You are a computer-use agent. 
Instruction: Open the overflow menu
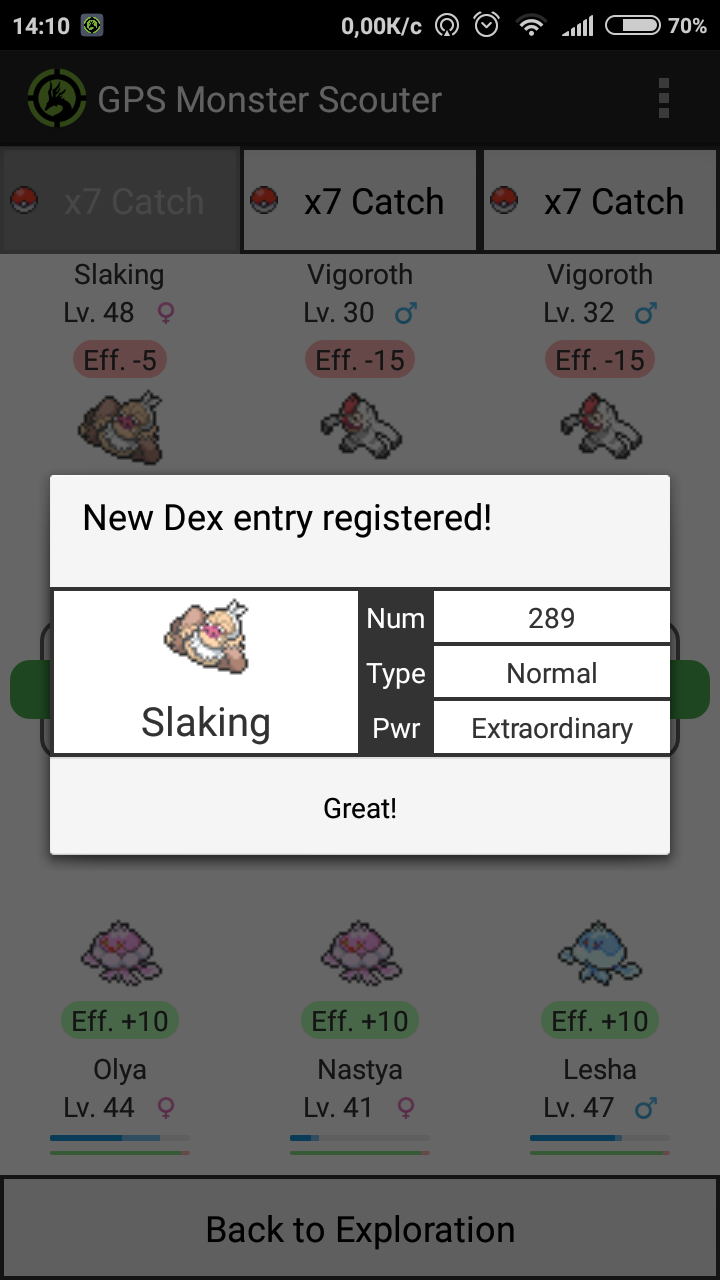664,99
